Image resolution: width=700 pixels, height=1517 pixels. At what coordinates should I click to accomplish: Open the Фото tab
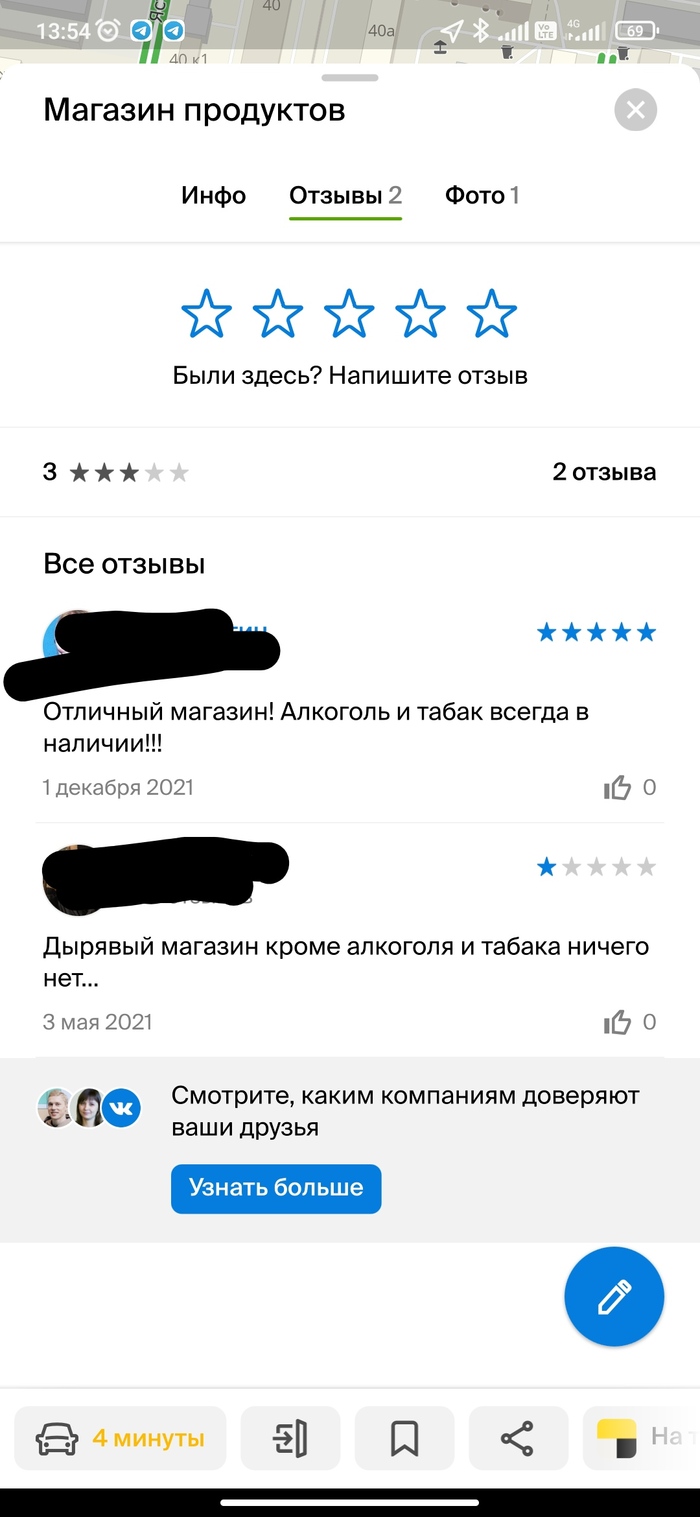pos(481,195)
